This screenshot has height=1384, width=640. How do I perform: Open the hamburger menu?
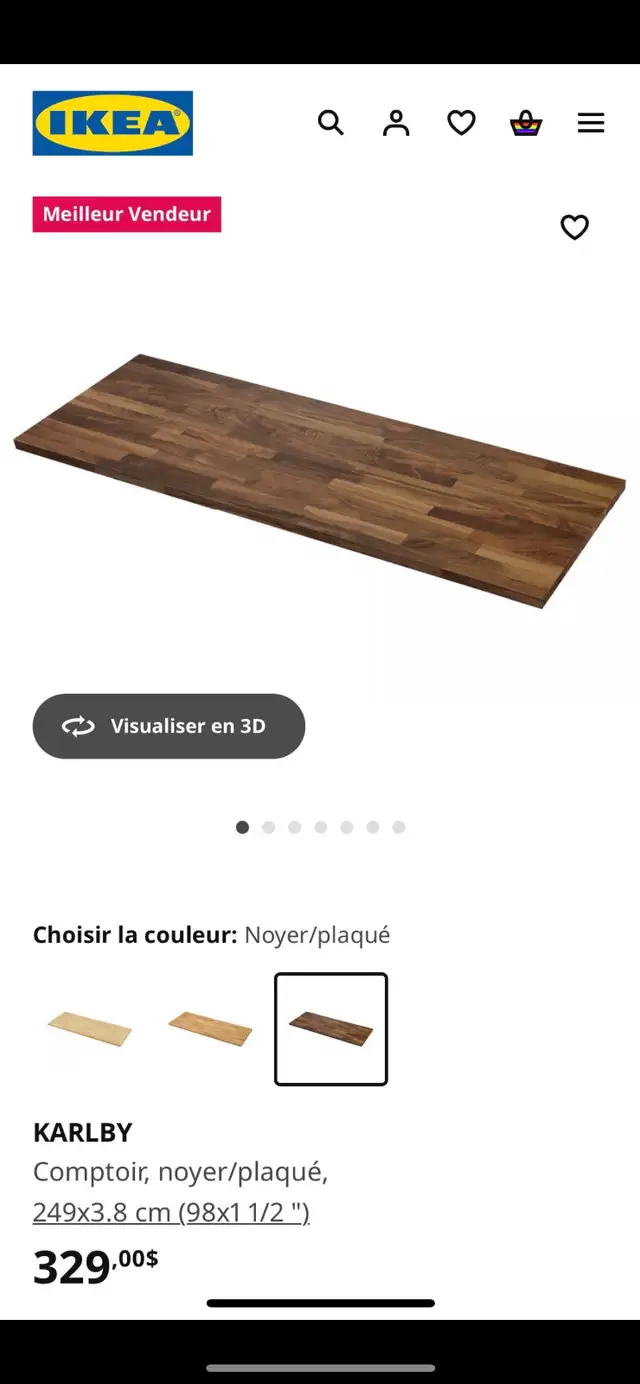[591, 123]
